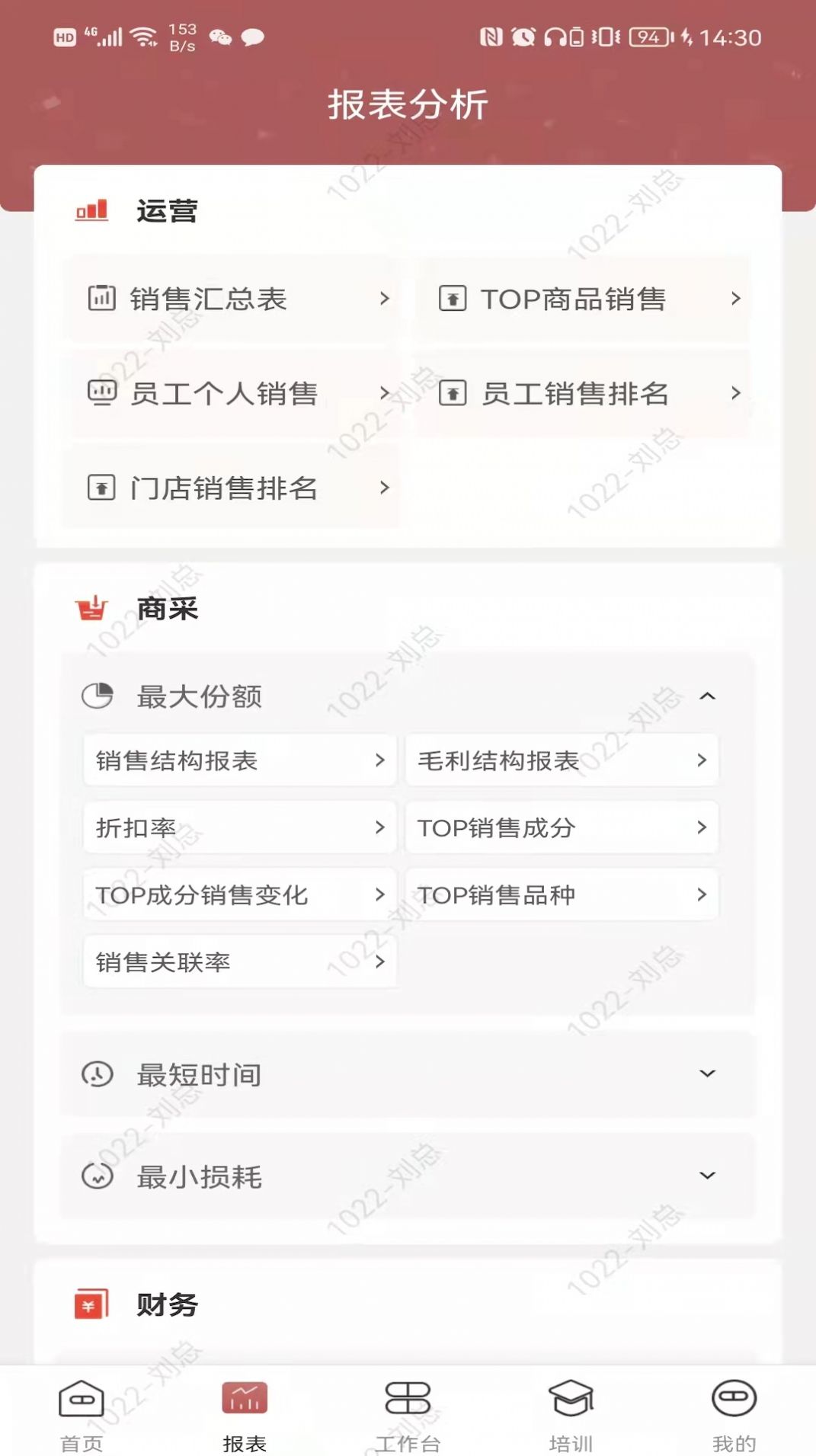Open the 我的 tab
The width and height of the screenshot is (816, 1456).
click(x=734, y=1415)
